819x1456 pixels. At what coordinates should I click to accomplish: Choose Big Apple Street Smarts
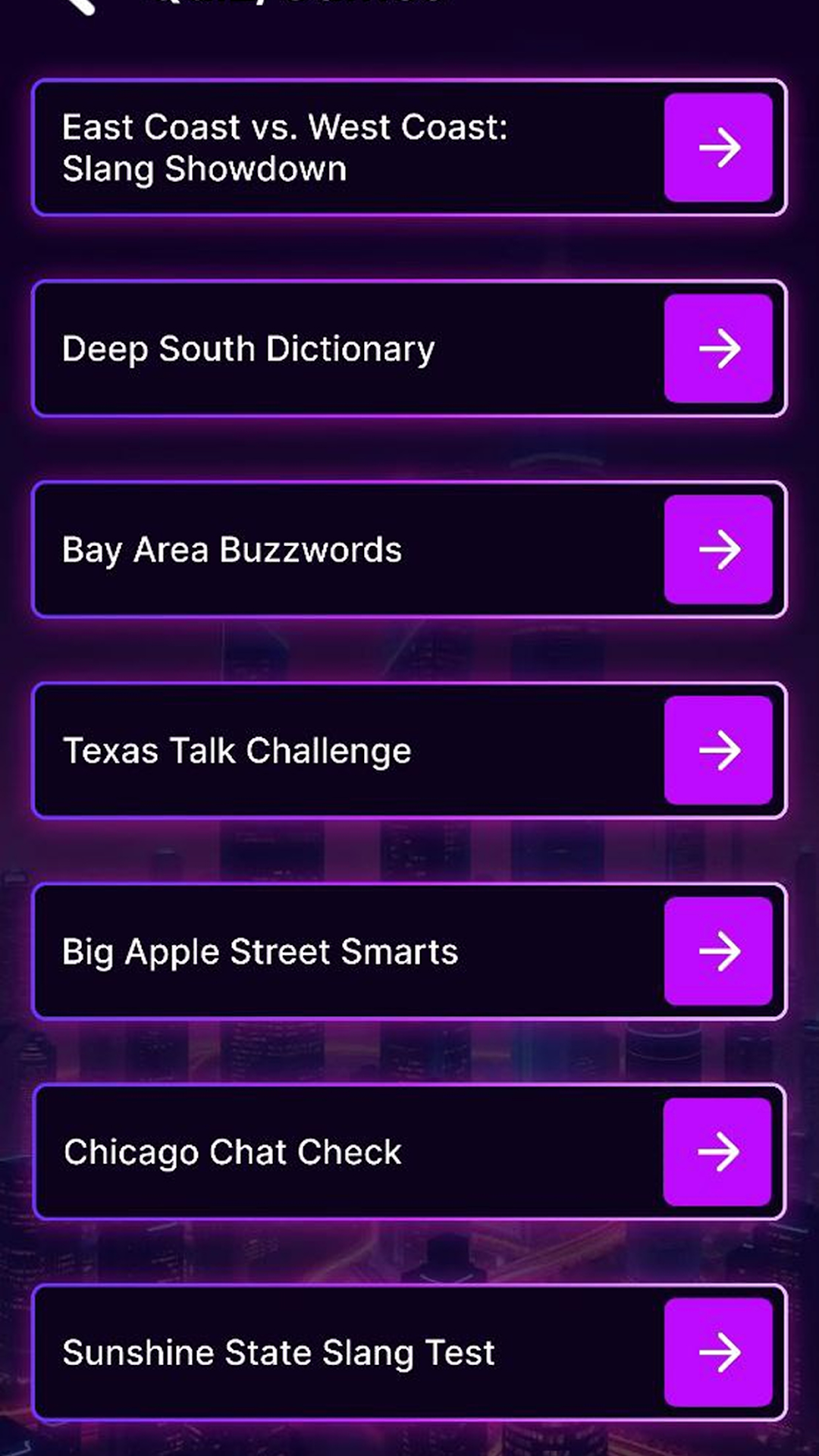pos(717,952)
